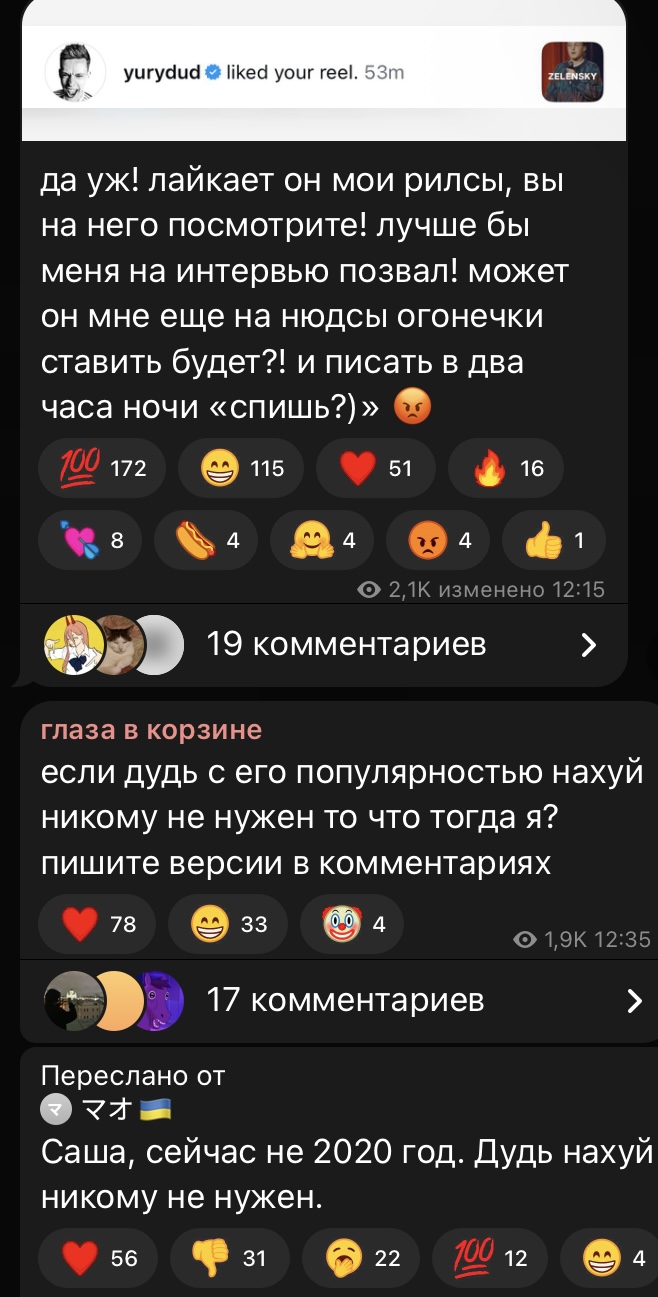
Task: Tap the heart reaction showing 51
Action: coord(375,467)
